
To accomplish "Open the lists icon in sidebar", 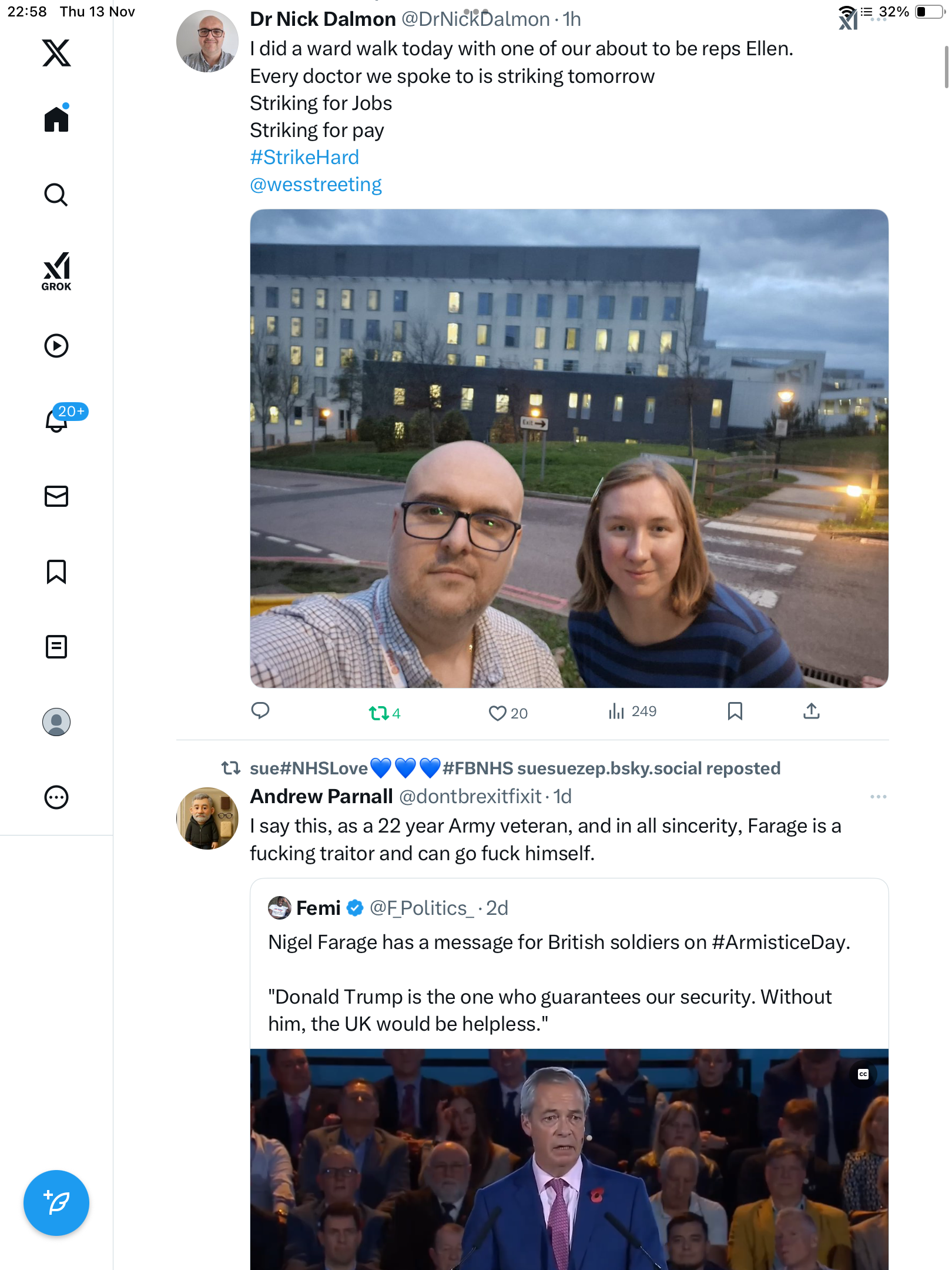I will coord(56,647).
